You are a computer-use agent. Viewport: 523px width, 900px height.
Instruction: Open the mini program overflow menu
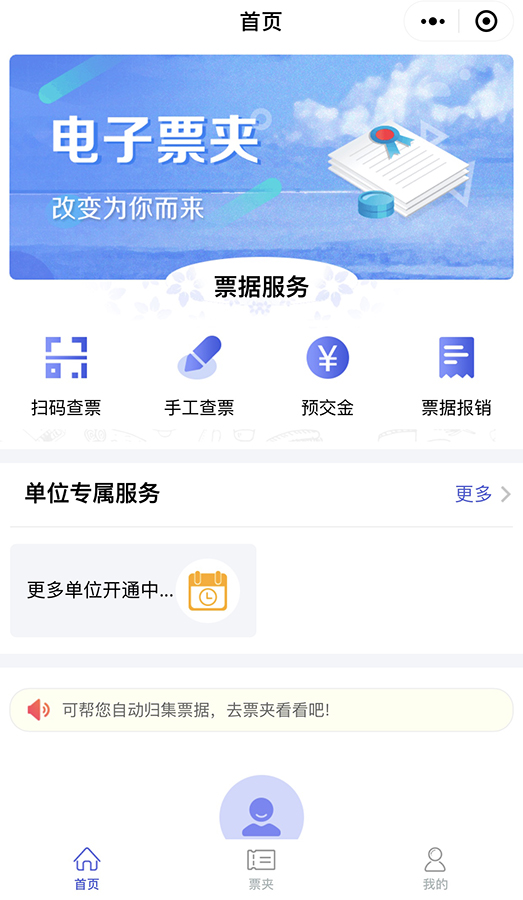click(x=432, y=22)
